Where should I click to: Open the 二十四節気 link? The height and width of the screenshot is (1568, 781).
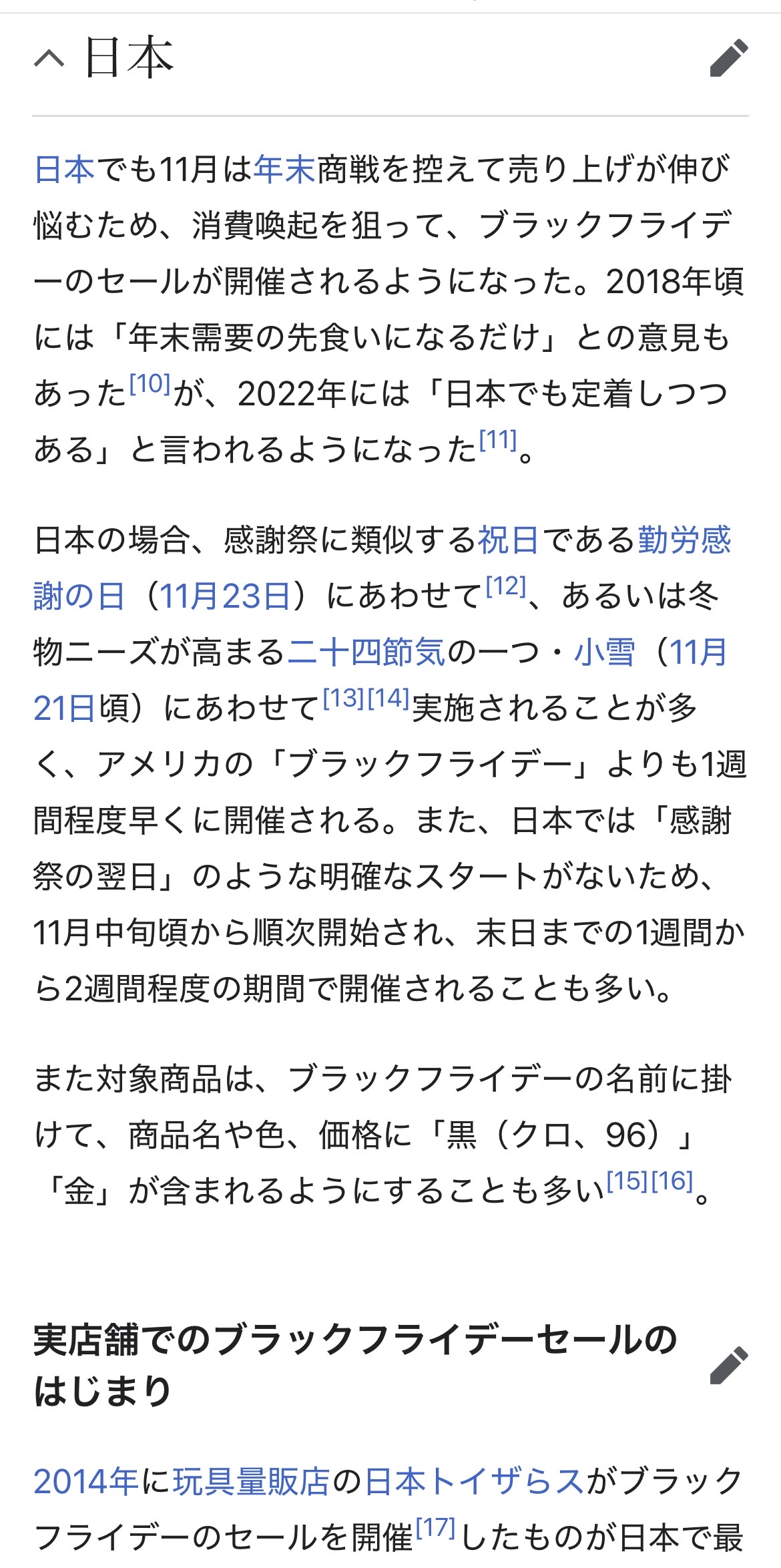pos(366,652)
